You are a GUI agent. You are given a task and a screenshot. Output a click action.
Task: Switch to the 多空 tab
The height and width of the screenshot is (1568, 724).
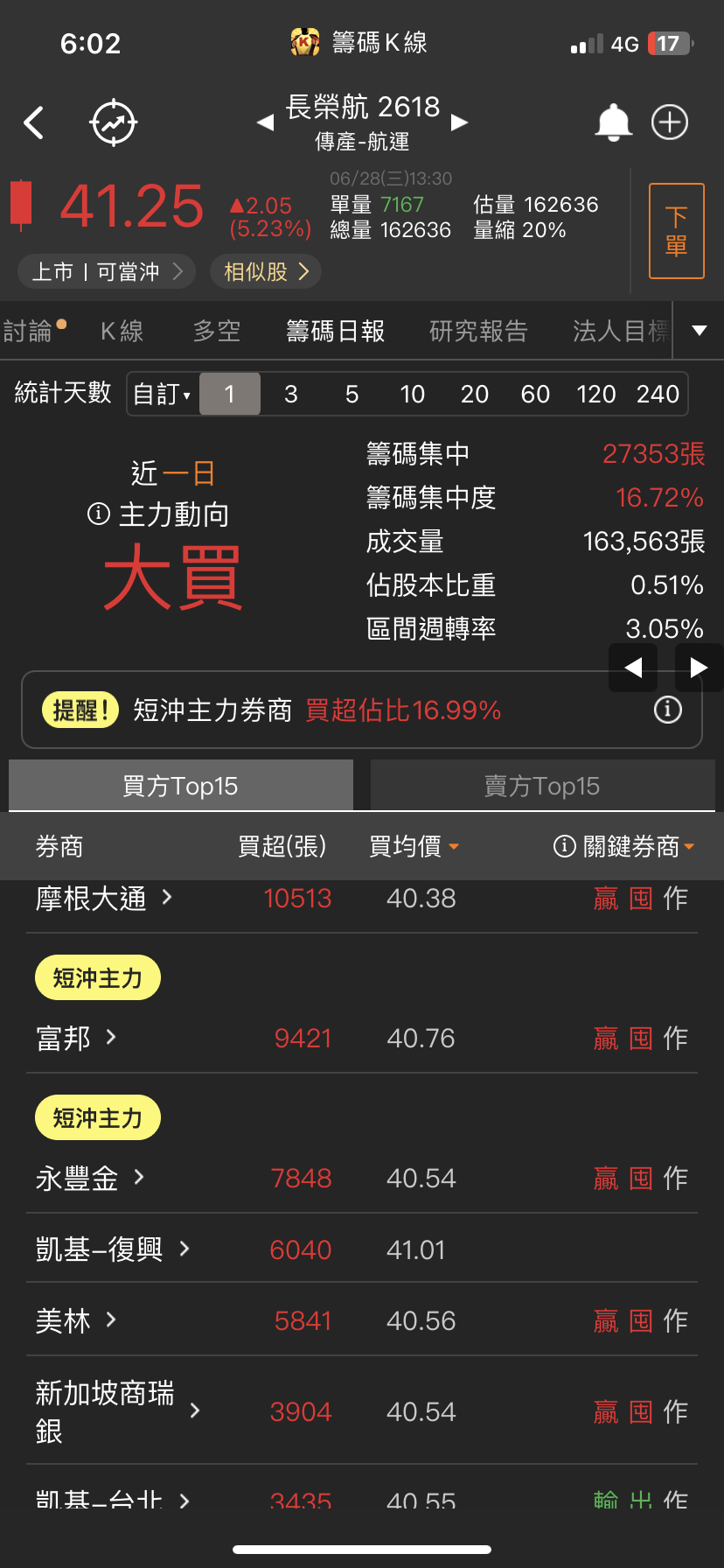coord(217,331)
